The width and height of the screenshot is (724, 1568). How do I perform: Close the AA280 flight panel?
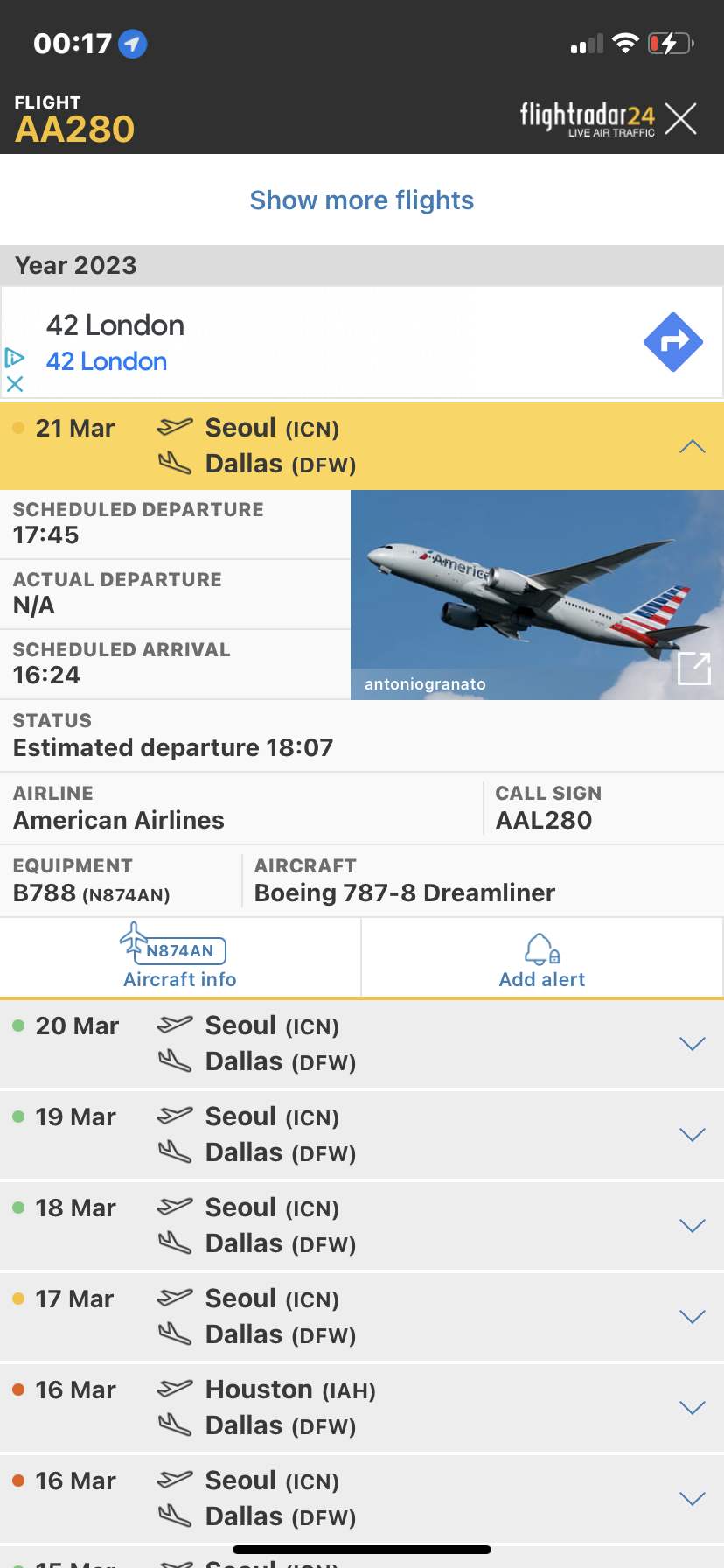coord(680,118)
